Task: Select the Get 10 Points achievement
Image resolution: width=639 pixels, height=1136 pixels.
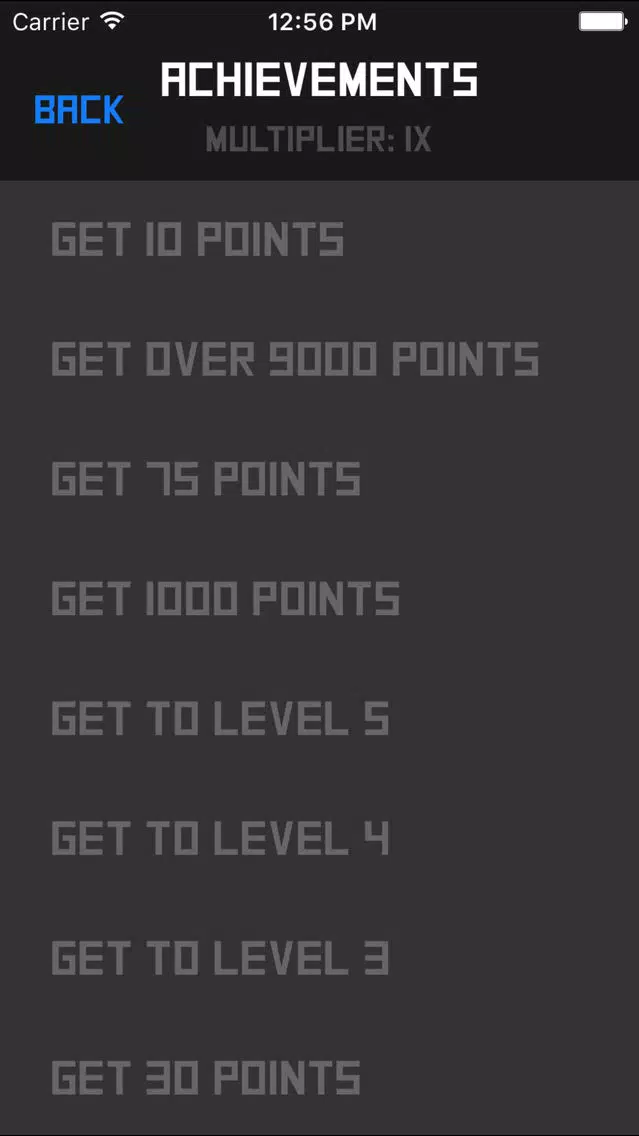Action: click(x=198, y=240)
